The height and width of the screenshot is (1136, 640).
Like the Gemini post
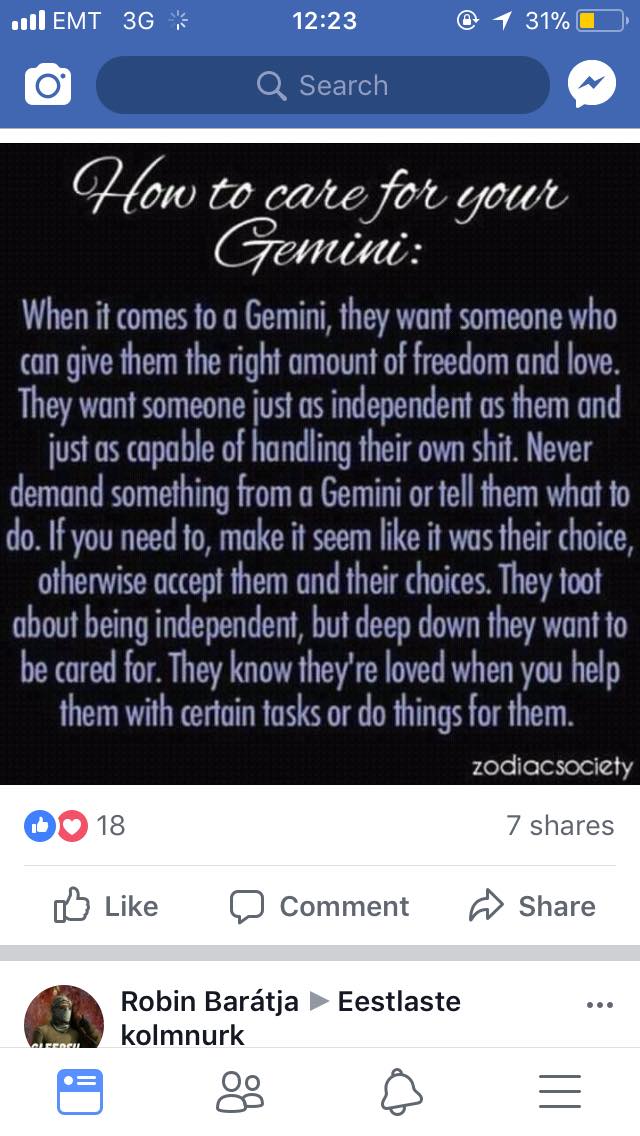coord(106,906)
